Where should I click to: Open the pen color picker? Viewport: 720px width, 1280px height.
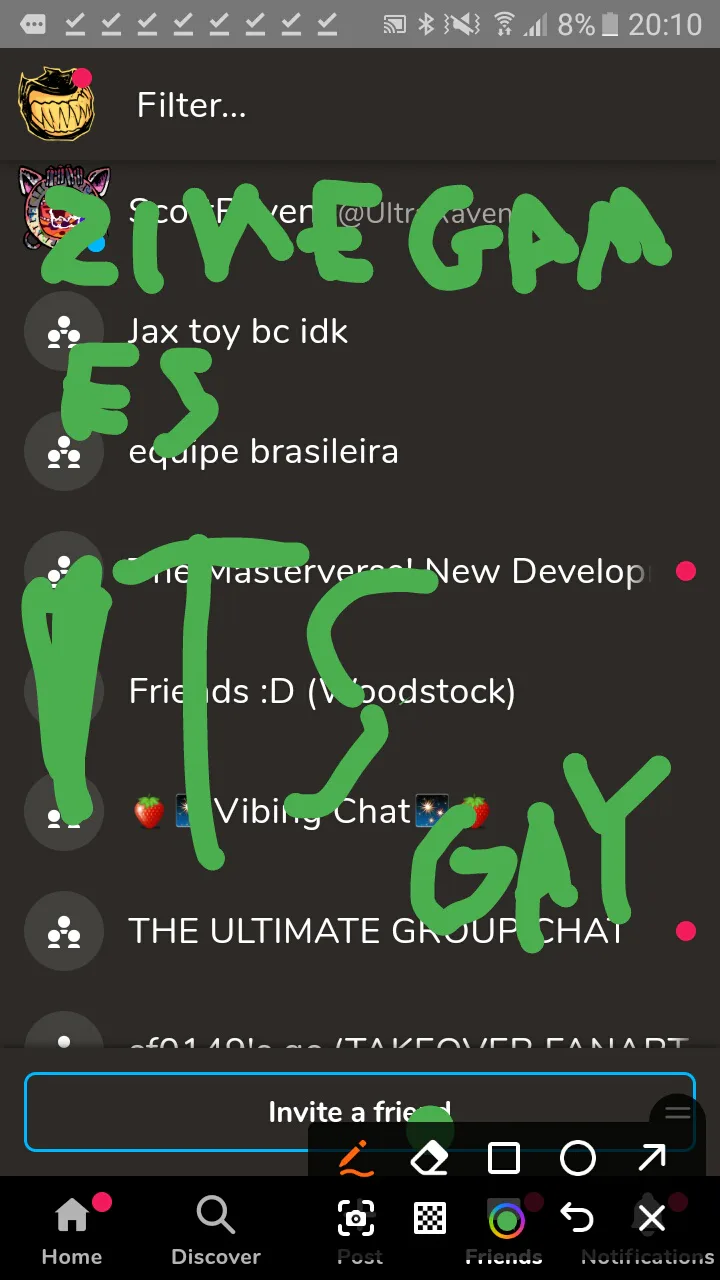coord(506,1220)
